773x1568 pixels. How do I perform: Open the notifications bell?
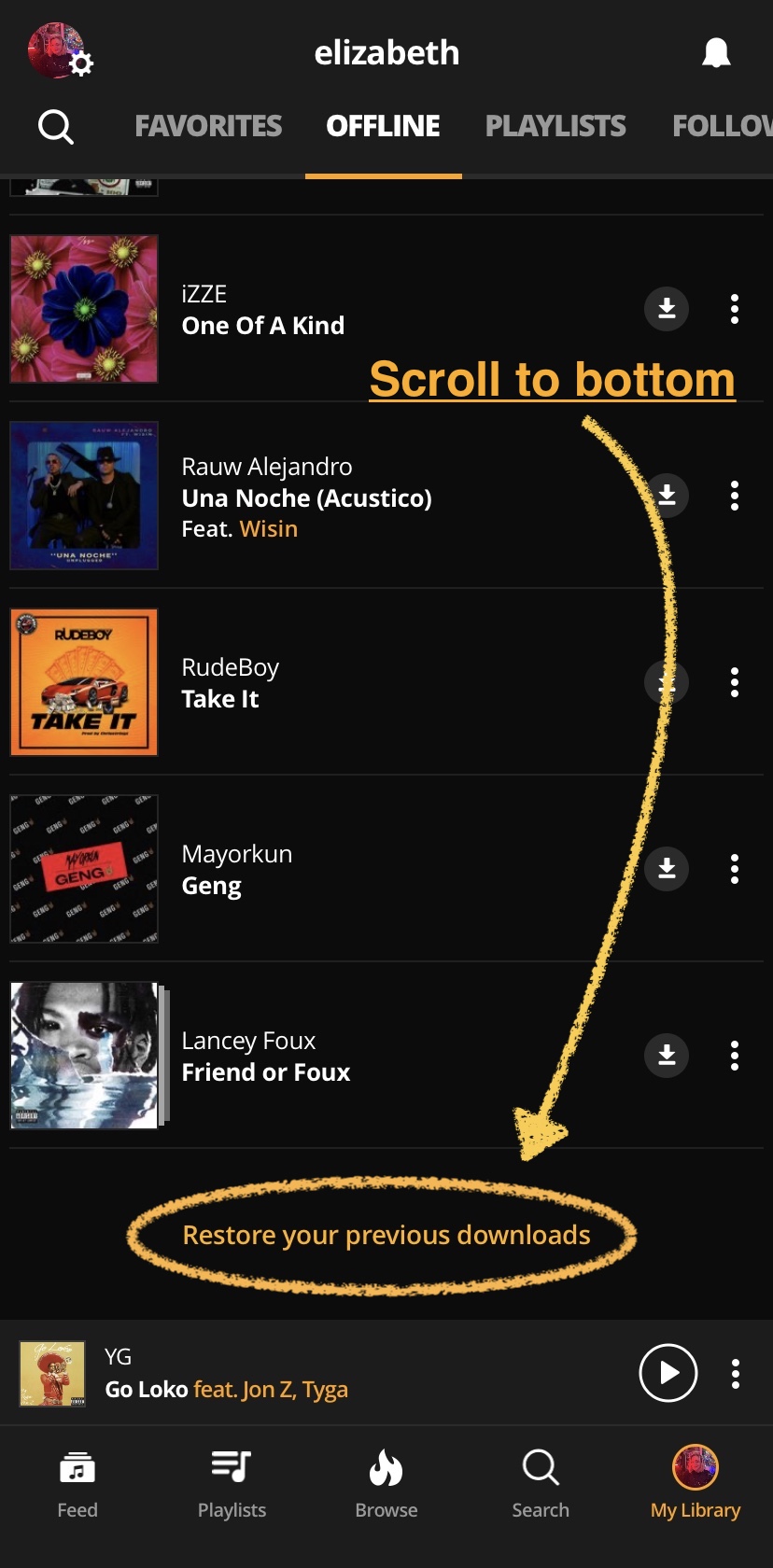point(716,53)
